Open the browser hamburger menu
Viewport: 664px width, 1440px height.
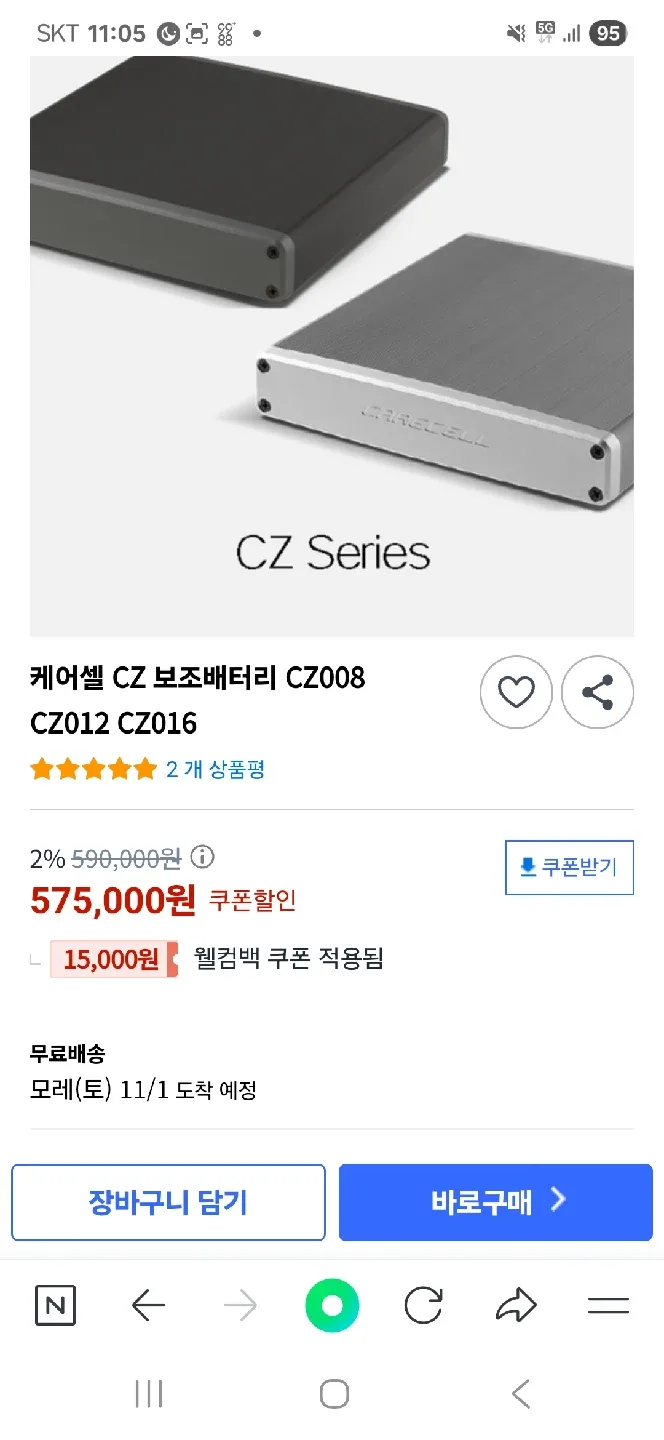pyautogui.click(x=608, y=1306)
